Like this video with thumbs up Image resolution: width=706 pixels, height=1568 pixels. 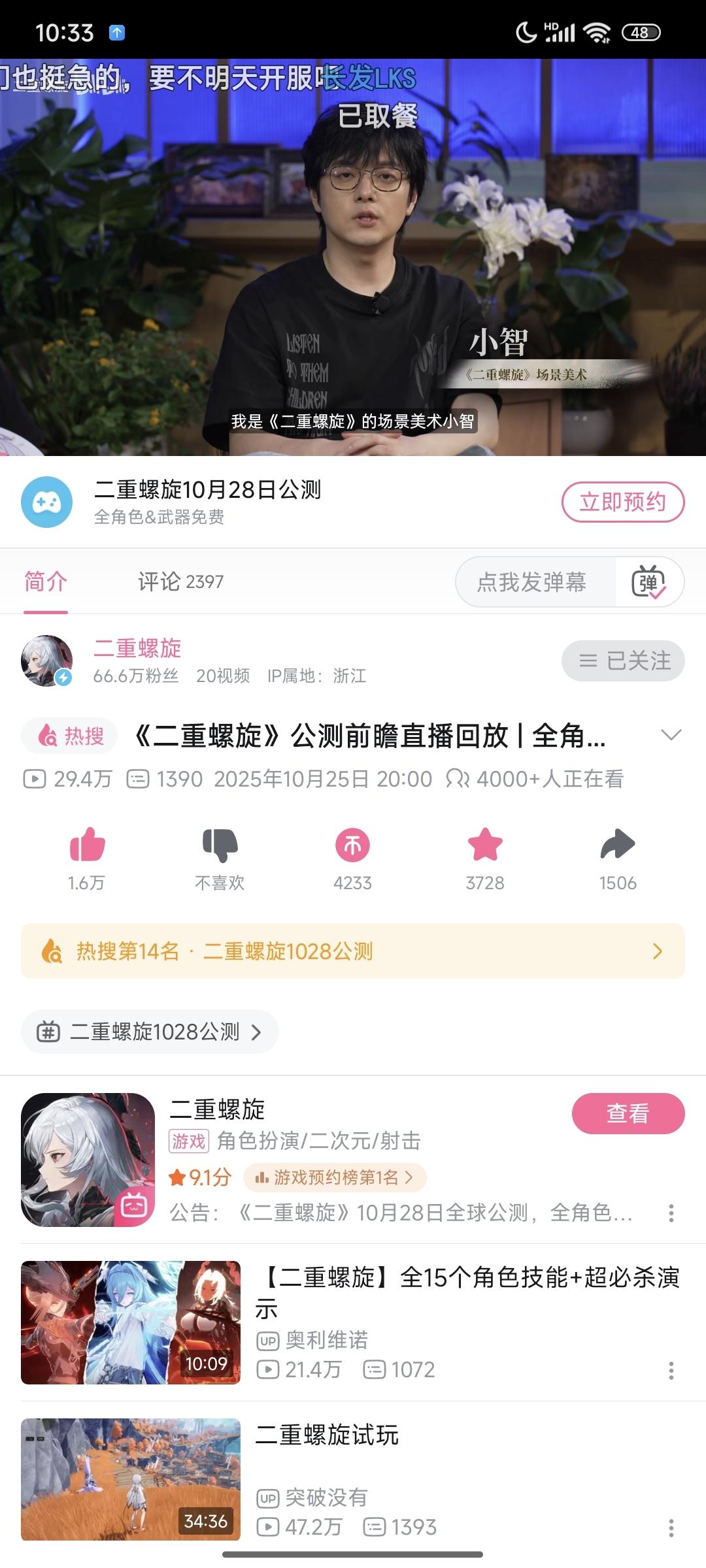87,845
